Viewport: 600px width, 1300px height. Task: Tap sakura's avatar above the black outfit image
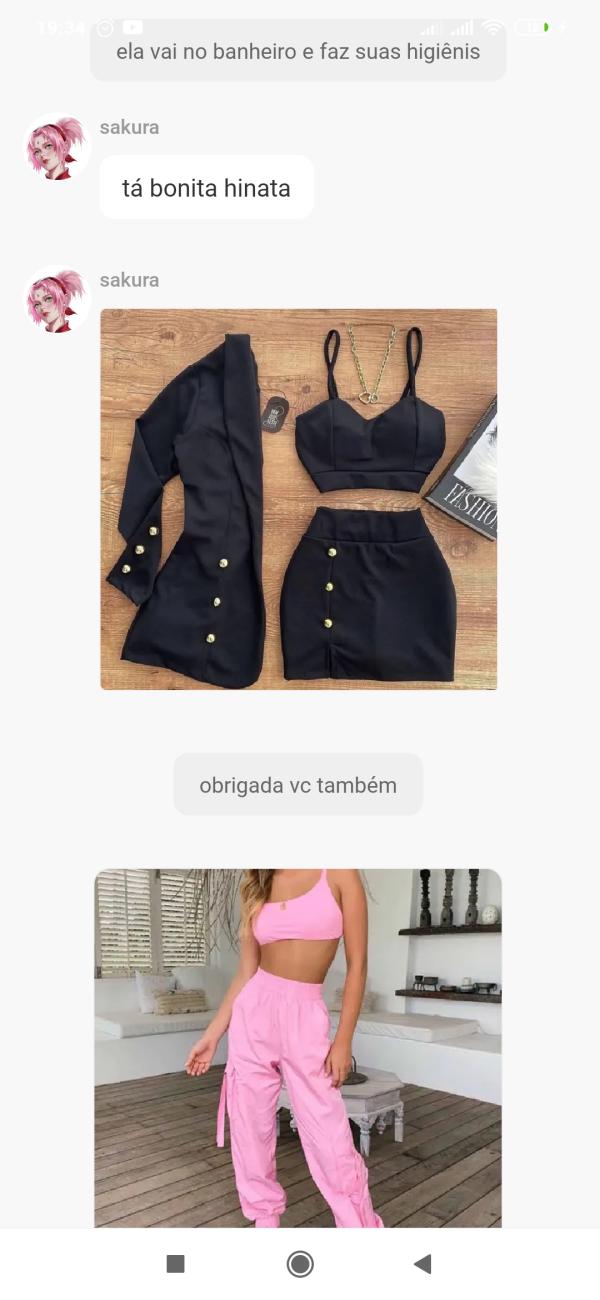[56, 300]
